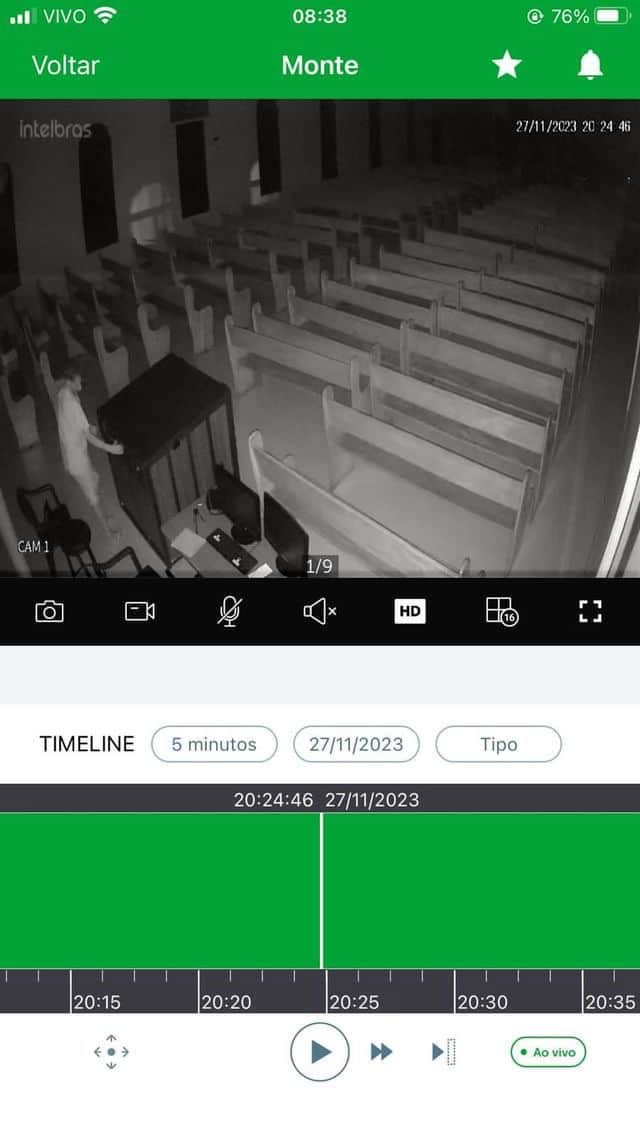The width and height of the screenshot is (640, 1137).
Task: Pick a different date than 27/11/2023
Action: pos(356,744)
